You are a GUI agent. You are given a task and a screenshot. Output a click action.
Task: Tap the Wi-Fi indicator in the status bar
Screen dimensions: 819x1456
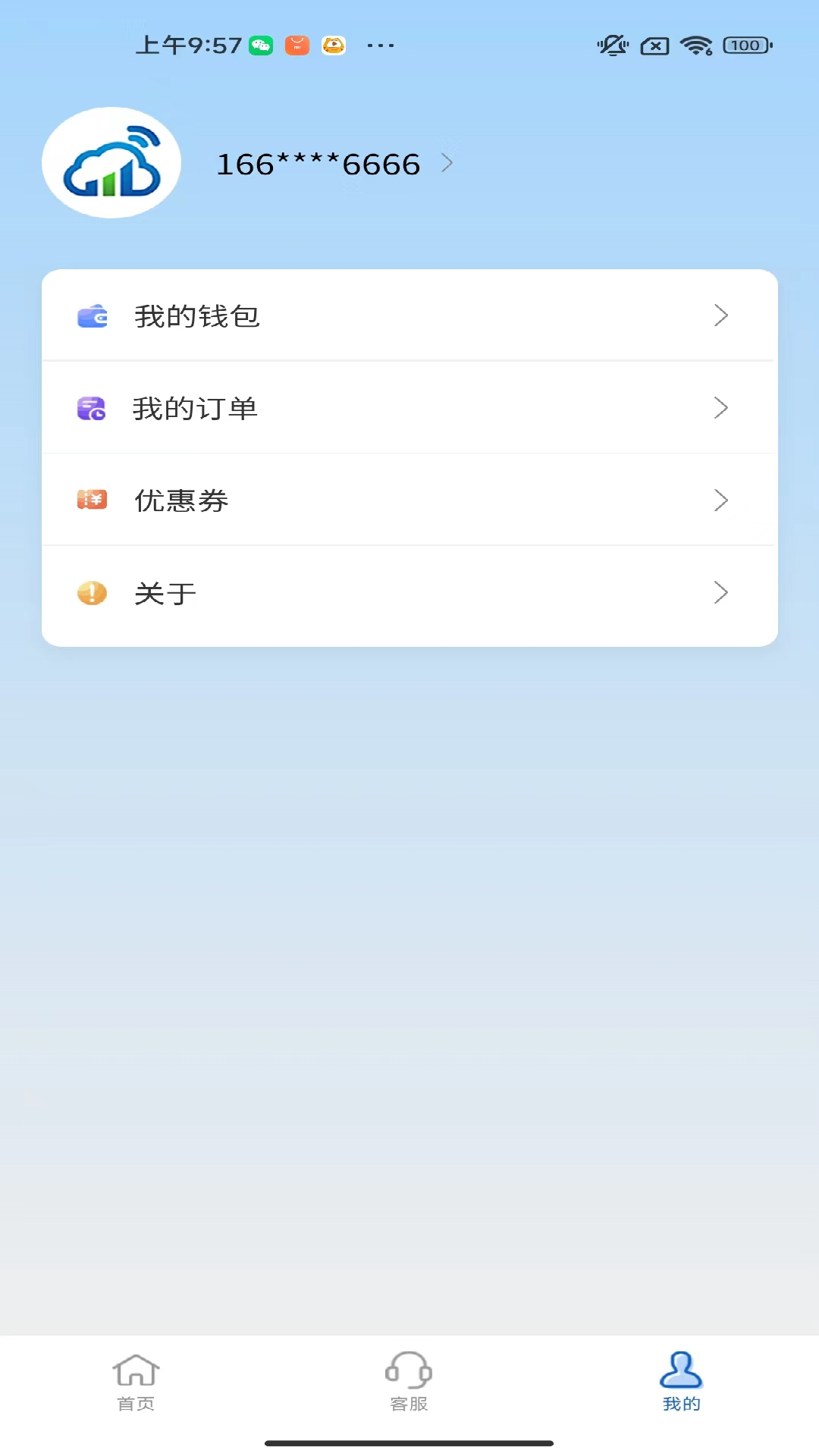695,45
